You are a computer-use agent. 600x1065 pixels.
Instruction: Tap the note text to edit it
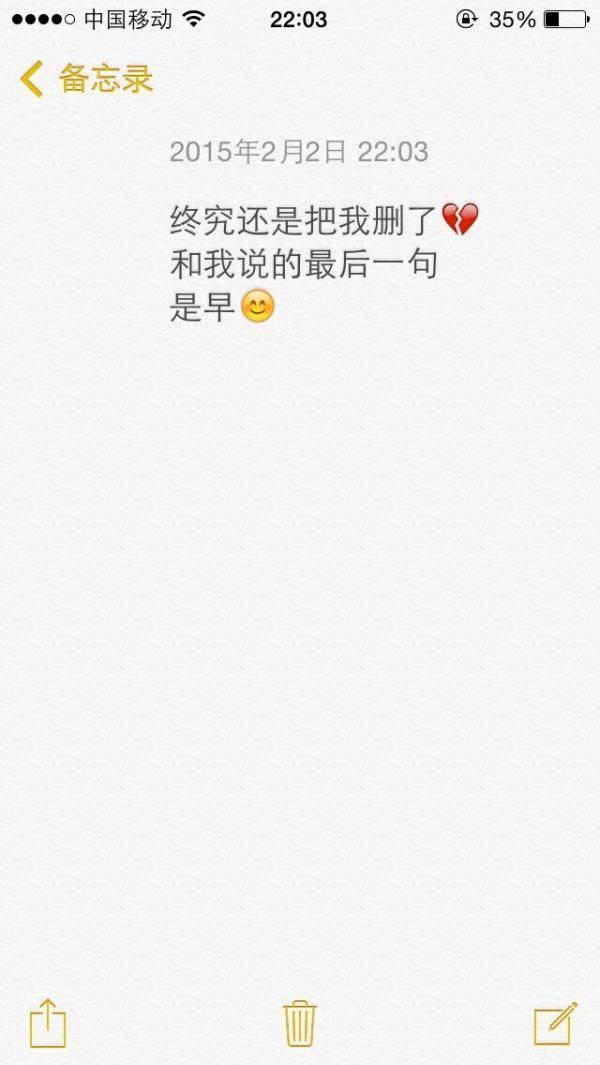pyautogui.click(x=305, y=263)
